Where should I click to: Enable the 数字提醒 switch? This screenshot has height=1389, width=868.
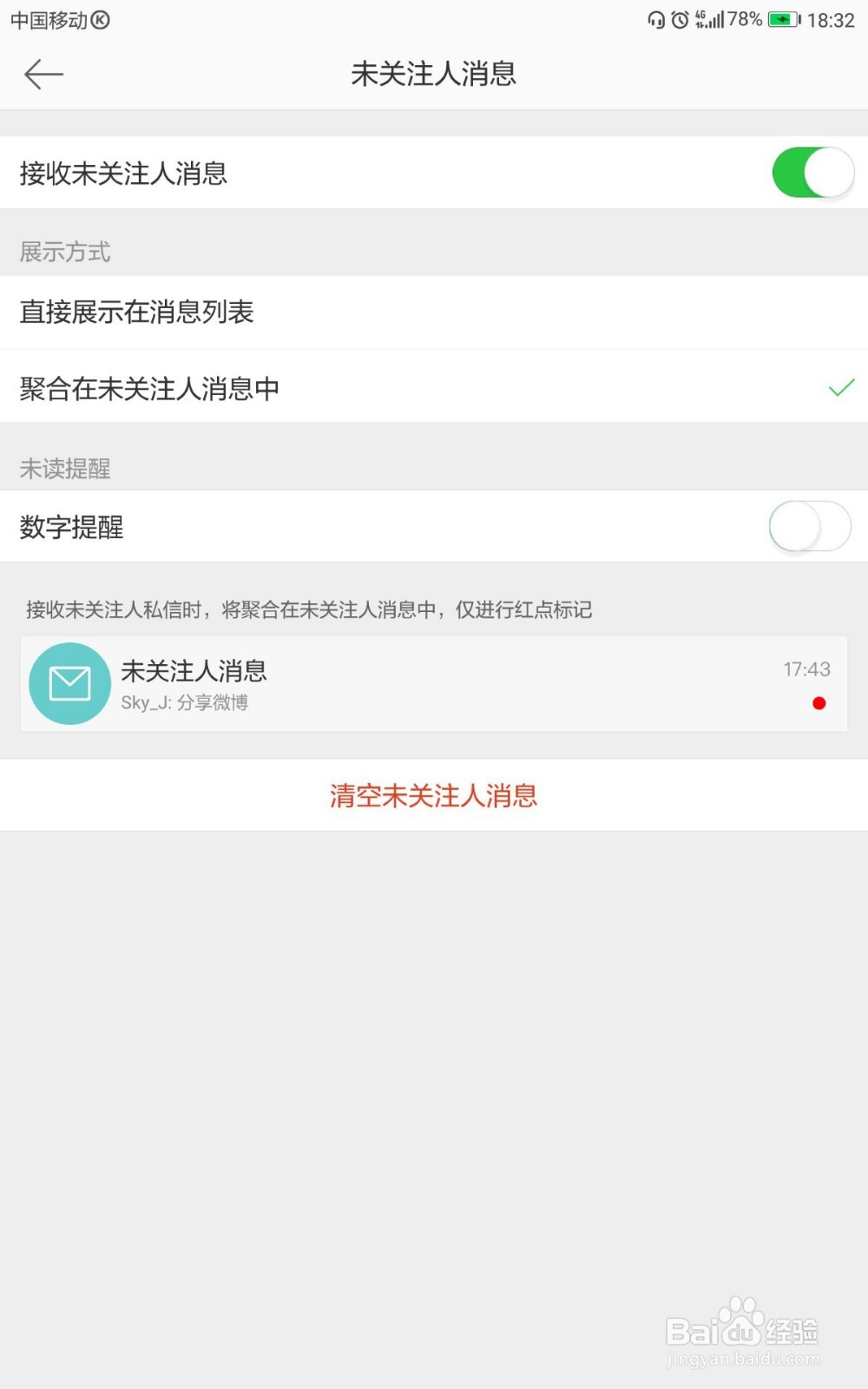pos(809,526)
